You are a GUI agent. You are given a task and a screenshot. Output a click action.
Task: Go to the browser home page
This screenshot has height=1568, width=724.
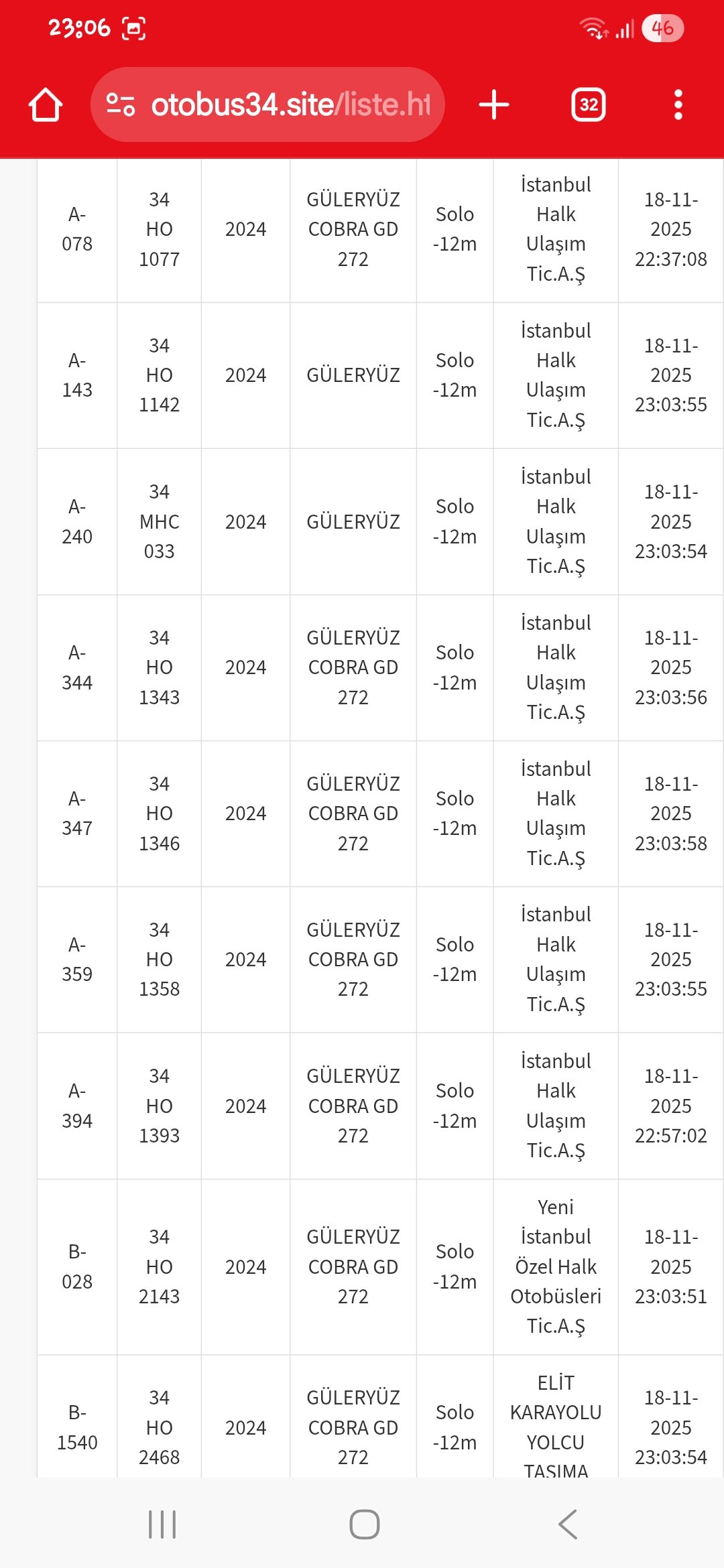click(x=46, y=105)
